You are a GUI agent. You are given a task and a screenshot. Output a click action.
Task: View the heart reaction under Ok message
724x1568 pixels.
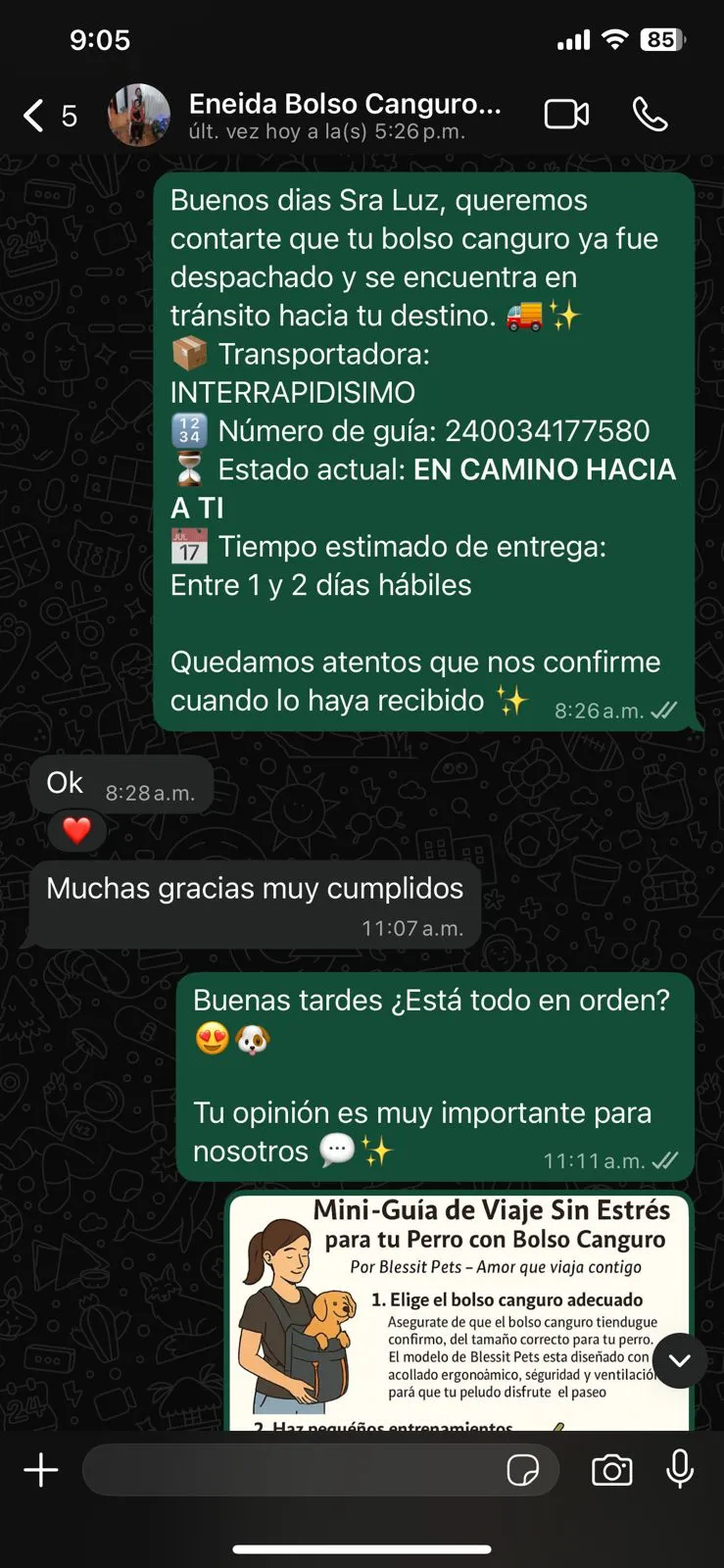pyautogui.click(x=76, y=830)
